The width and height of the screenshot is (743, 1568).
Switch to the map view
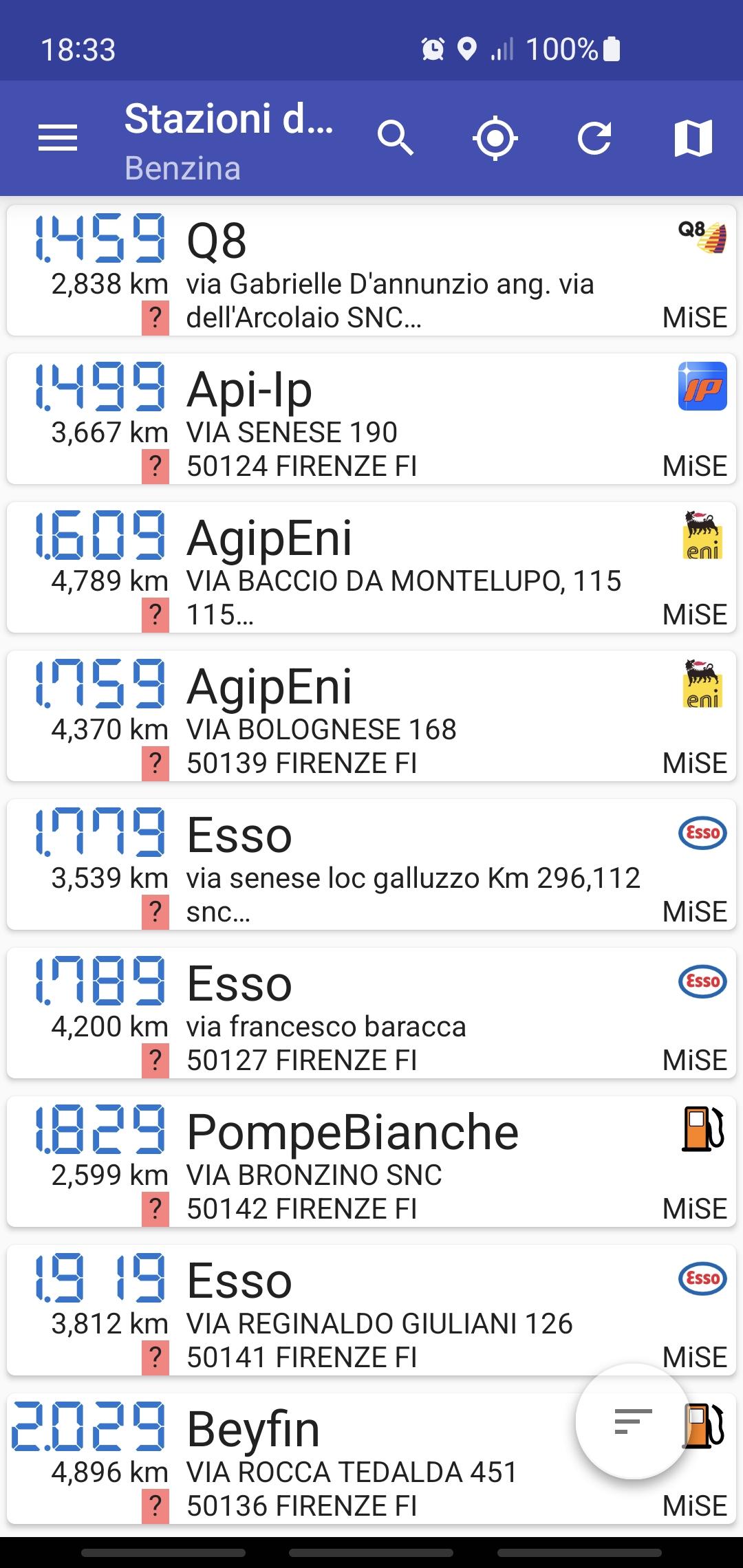pyautogui.click(x=693, y=138)
